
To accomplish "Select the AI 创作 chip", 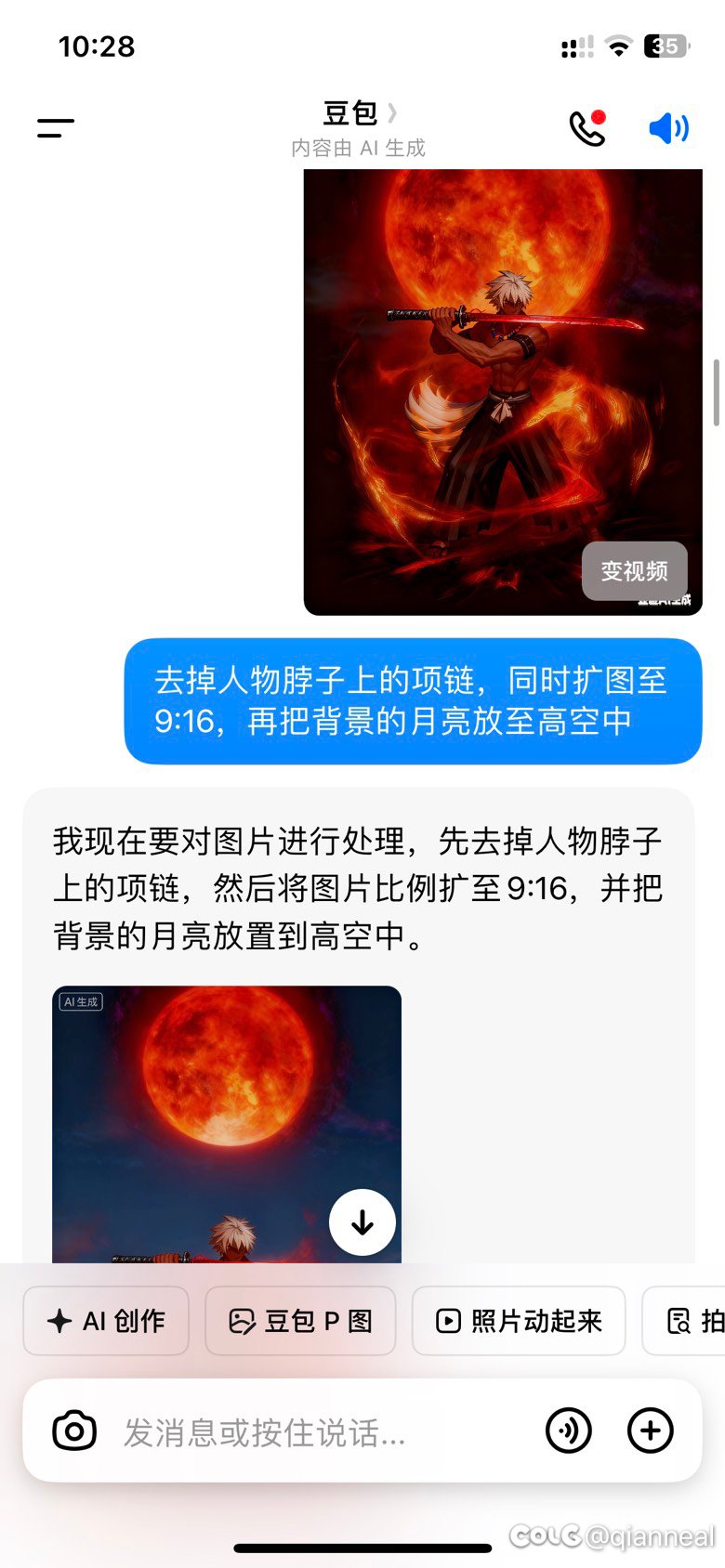I will pos(106,1321).
